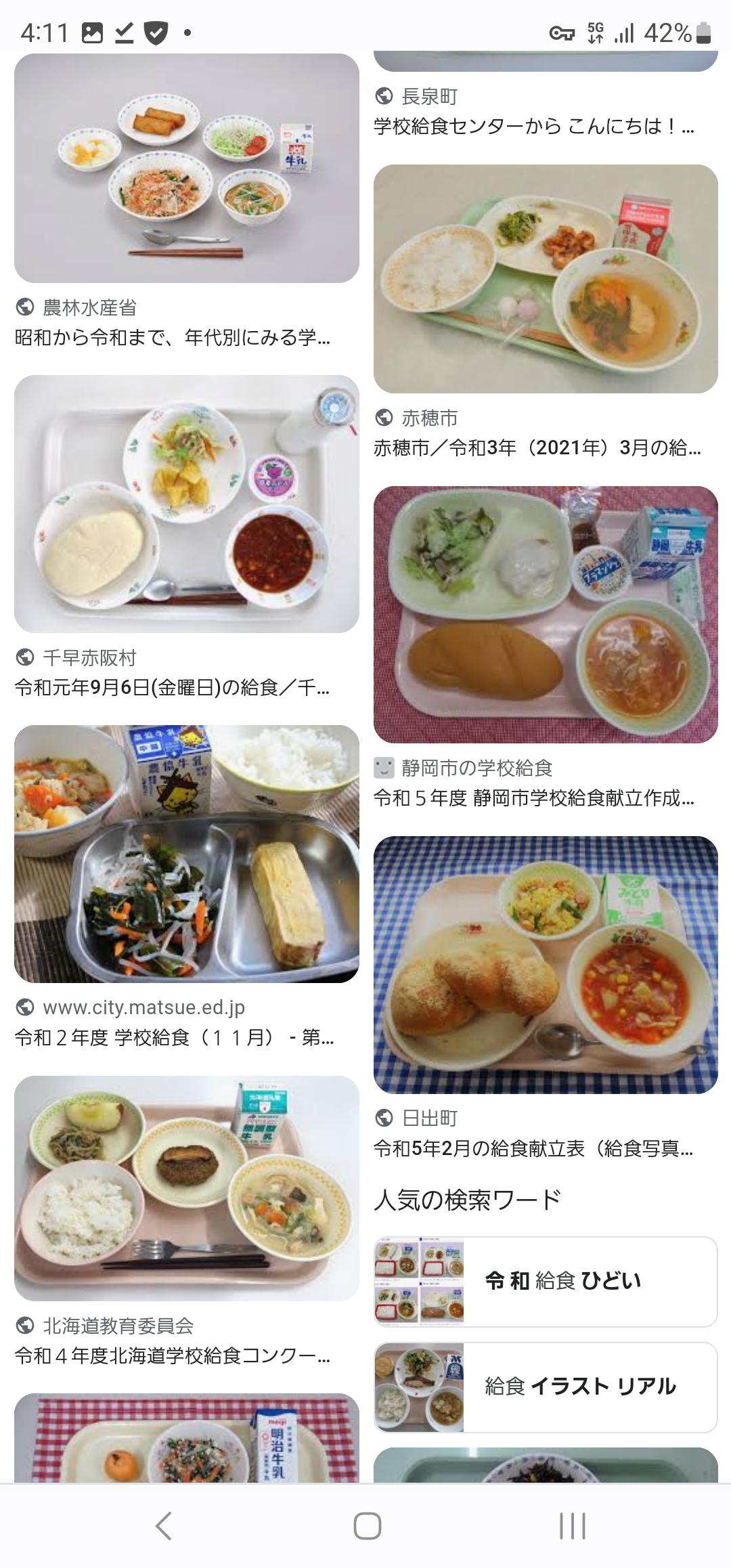Open the 北海道教育委員会 lunch contest image
This screenshot has height=1568, width=731.
[186, 1188]
